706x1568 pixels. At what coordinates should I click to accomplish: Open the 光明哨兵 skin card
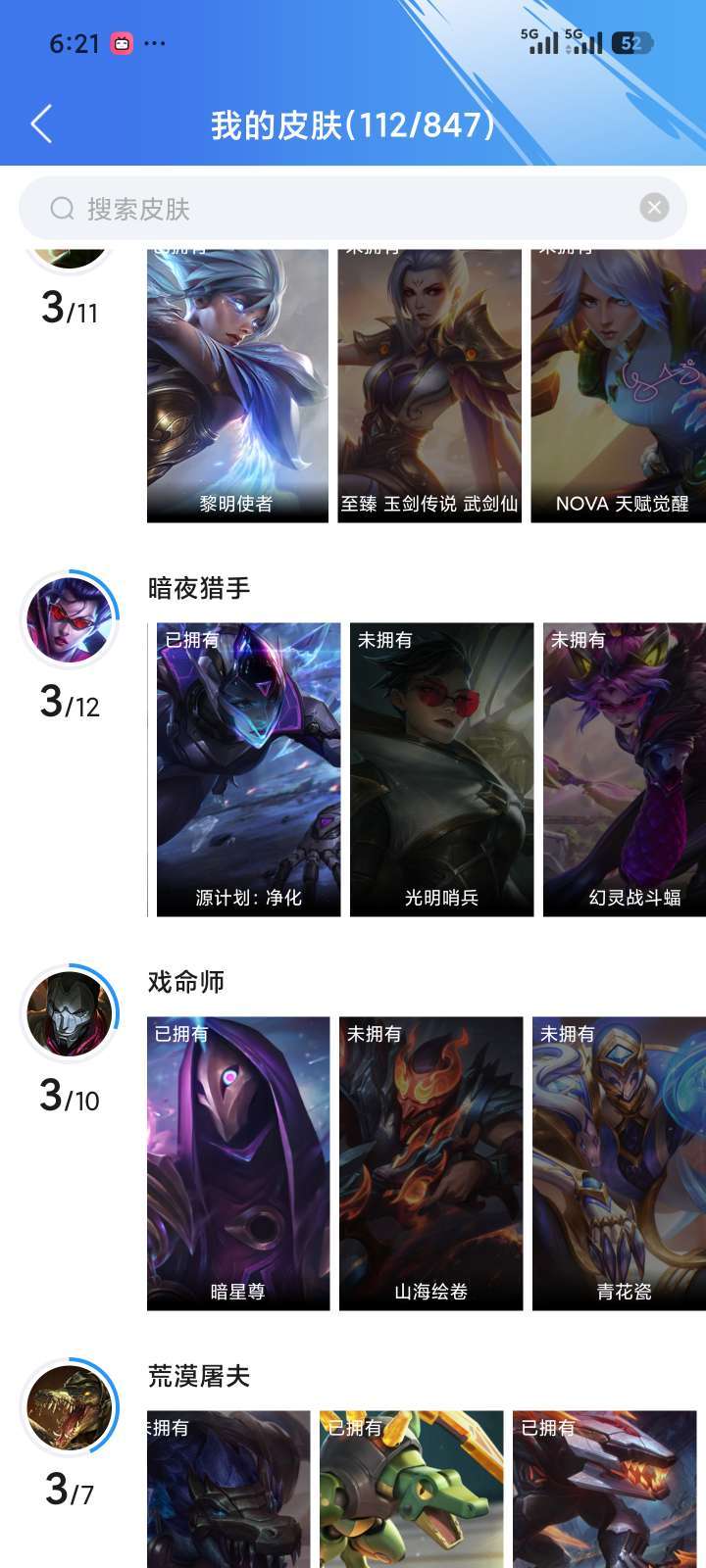(x=441, y=769)
